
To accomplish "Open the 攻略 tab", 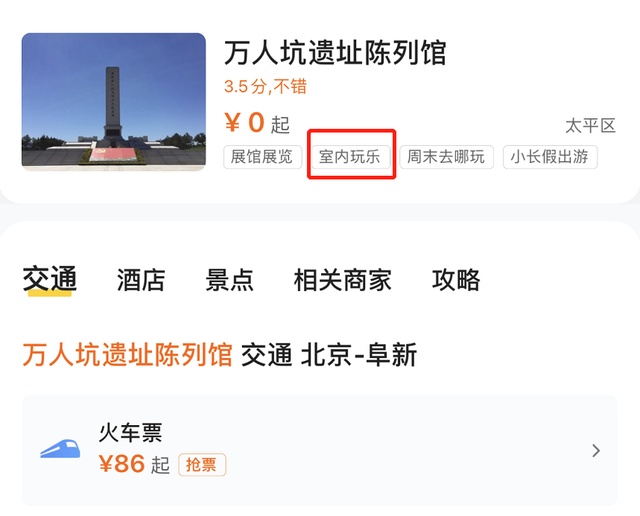I will pyautogui.click(x=456, y=280).
